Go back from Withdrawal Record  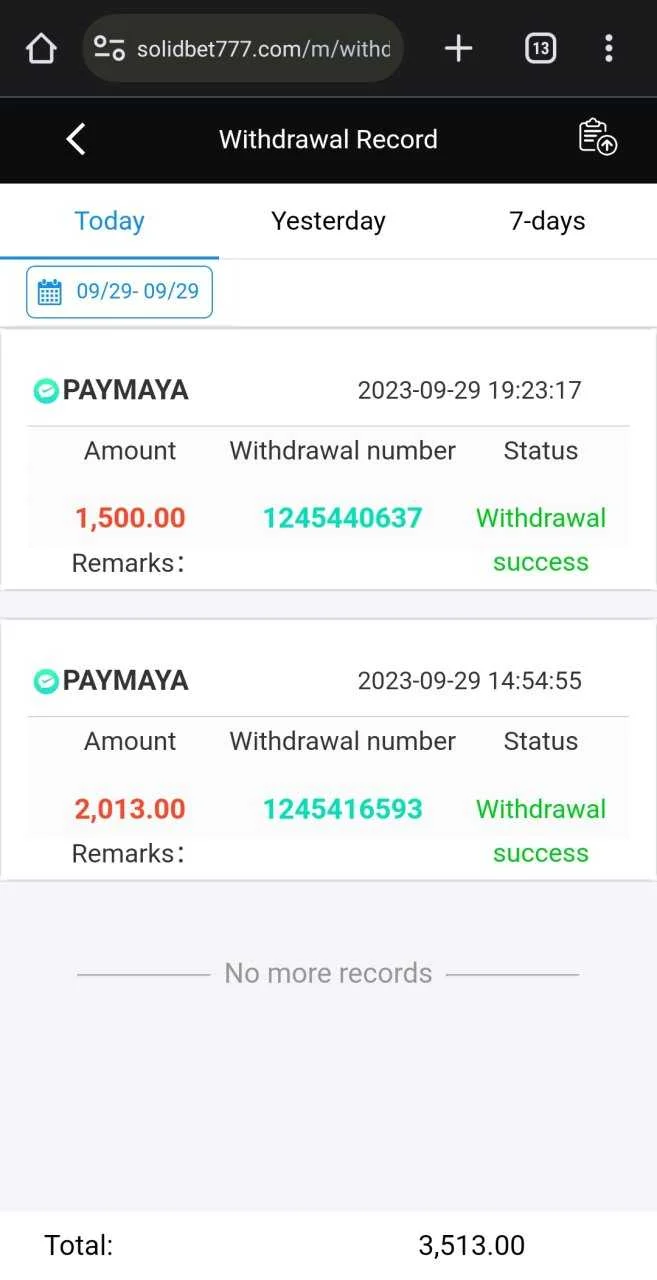[76, 139]
